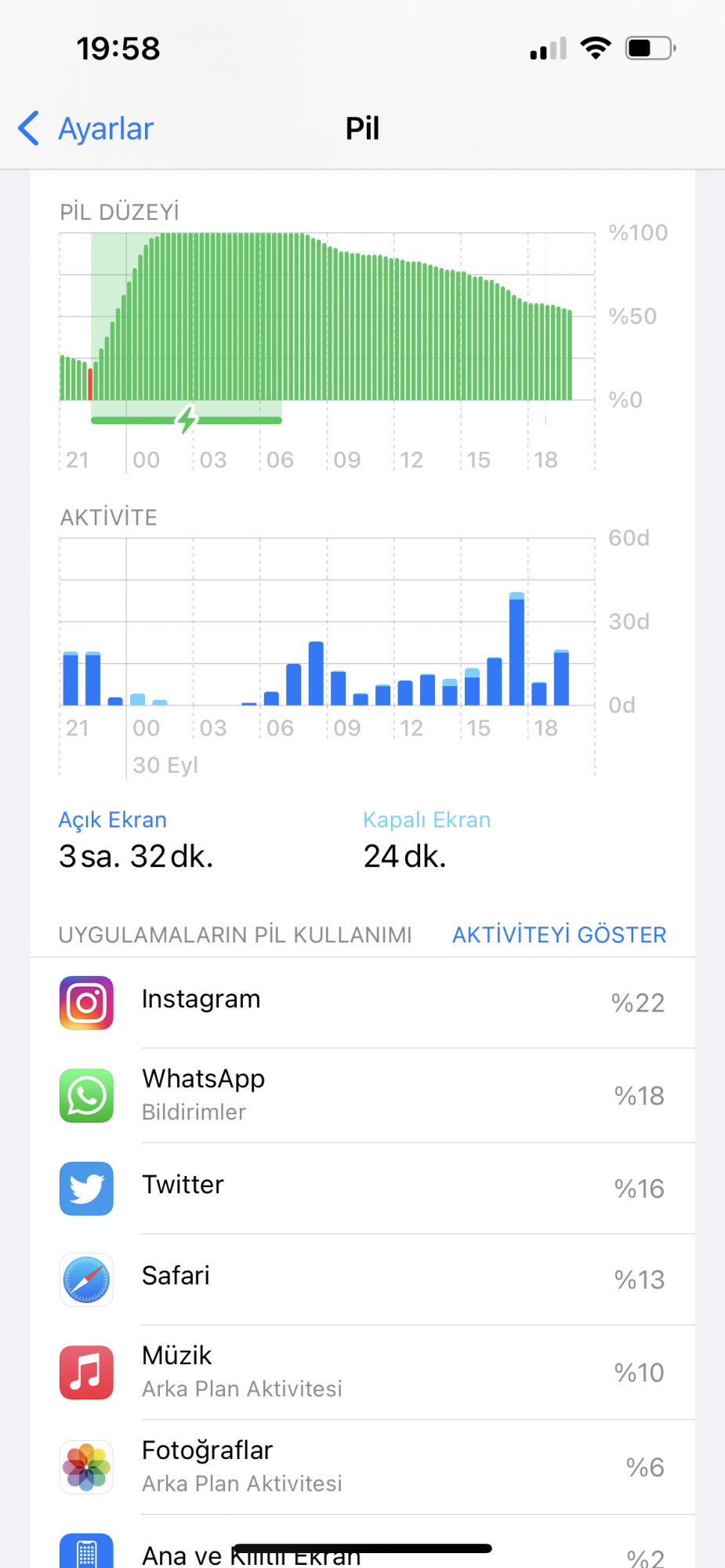This screenshot has width=725, height=1568.
Task: Open Safari battery usage details
Action: (362, 1279)
